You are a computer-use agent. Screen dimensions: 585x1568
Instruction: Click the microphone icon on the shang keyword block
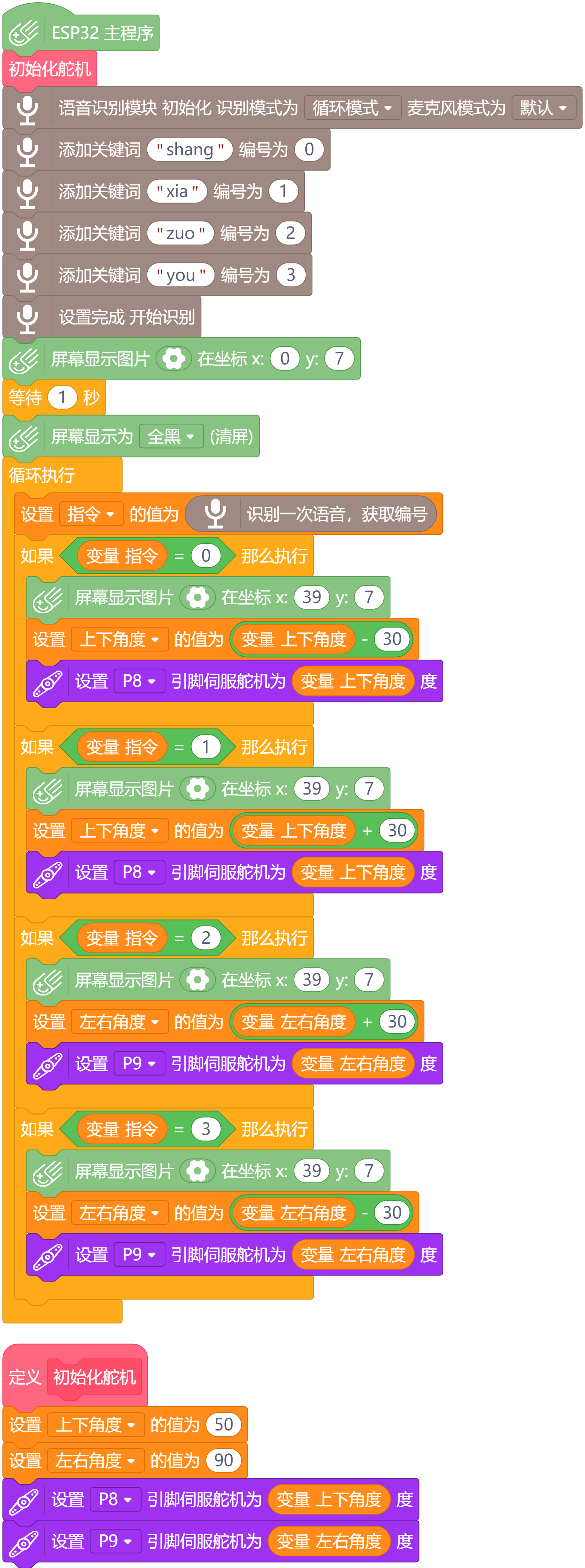point(28,149)
